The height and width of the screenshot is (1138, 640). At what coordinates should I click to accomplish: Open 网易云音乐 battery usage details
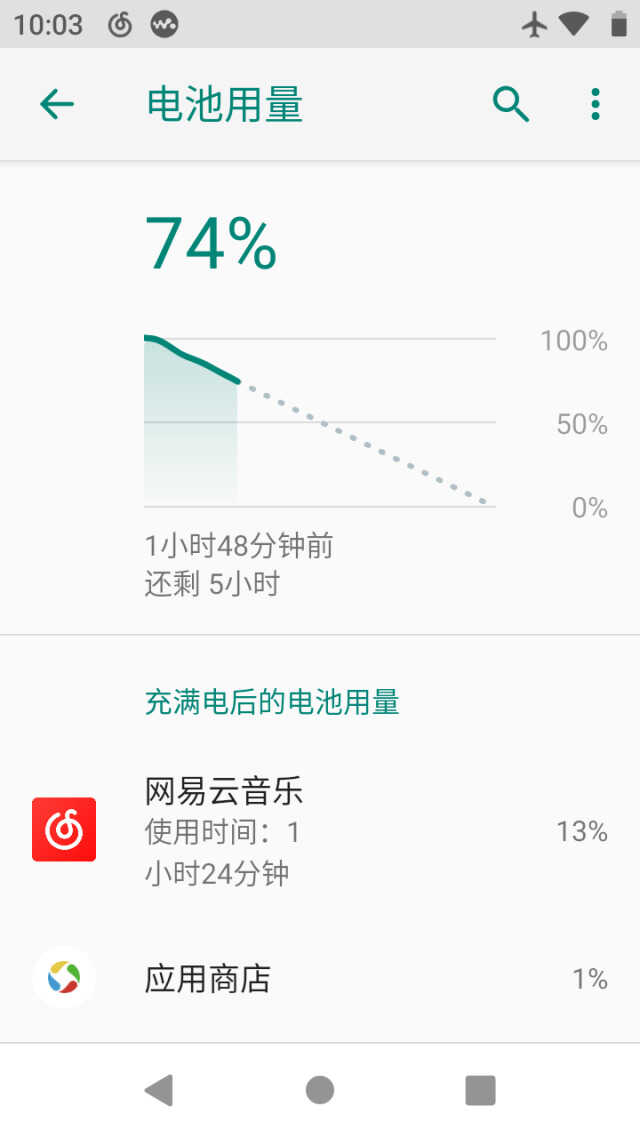pyautogui.click(x=320, y=831)
